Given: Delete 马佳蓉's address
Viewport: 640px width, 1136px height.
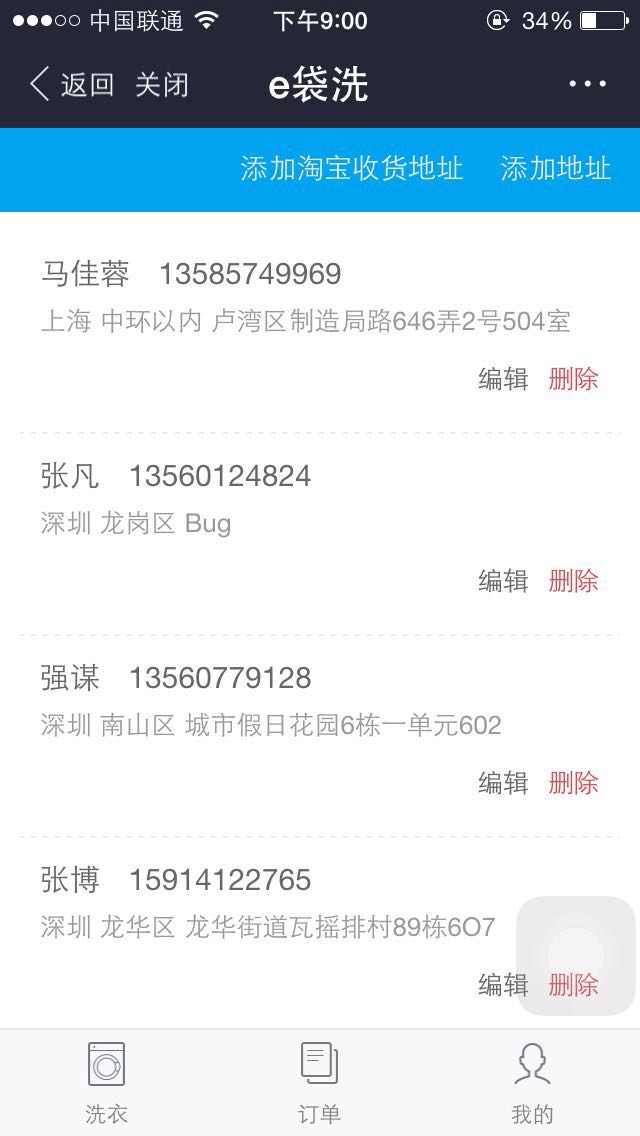Looking at the screenshot, I should (x=573, y=379).
